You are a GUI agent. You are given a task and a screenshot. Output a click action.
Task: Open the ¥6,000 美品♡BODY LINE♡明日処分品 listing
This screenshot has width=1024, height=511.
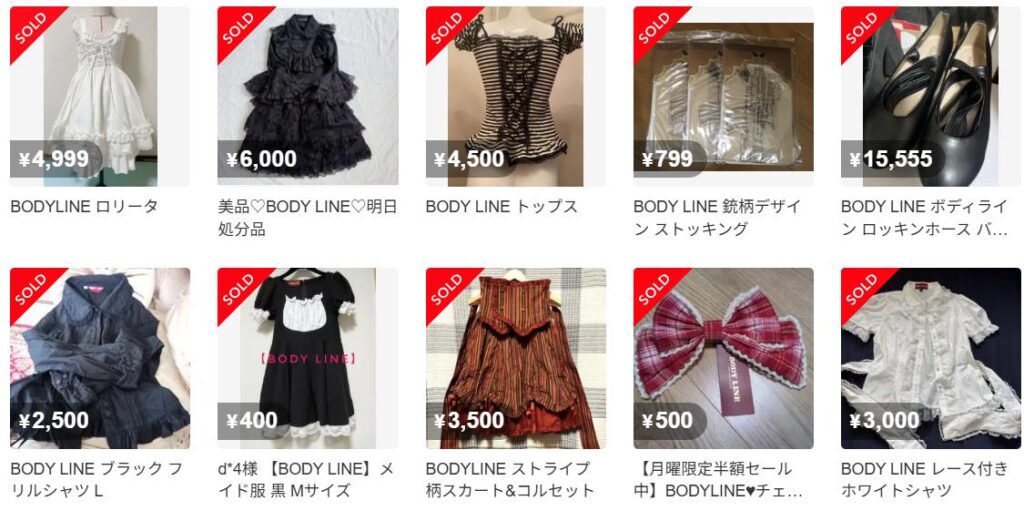tap(308, 96)
